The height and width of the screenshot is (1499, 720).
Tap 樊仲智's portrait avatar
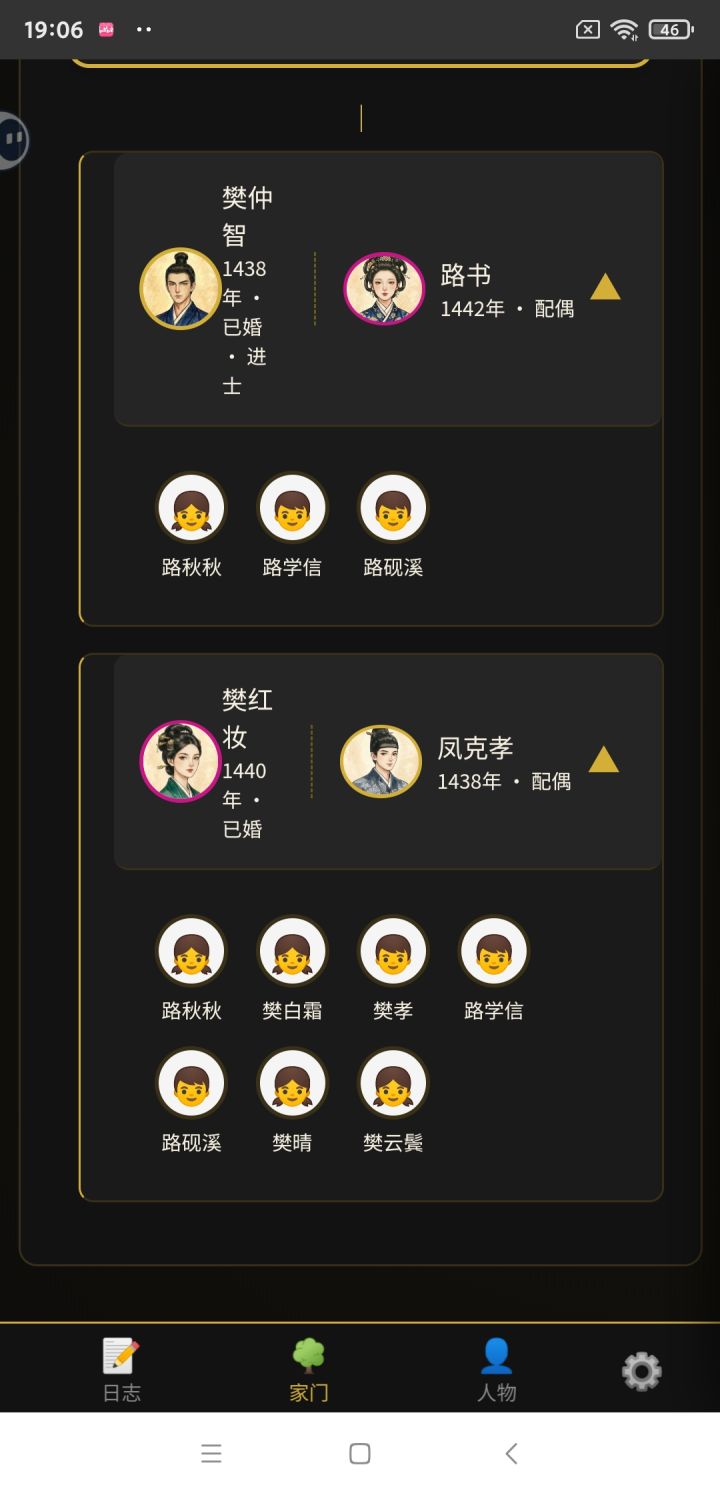(180, 288)
